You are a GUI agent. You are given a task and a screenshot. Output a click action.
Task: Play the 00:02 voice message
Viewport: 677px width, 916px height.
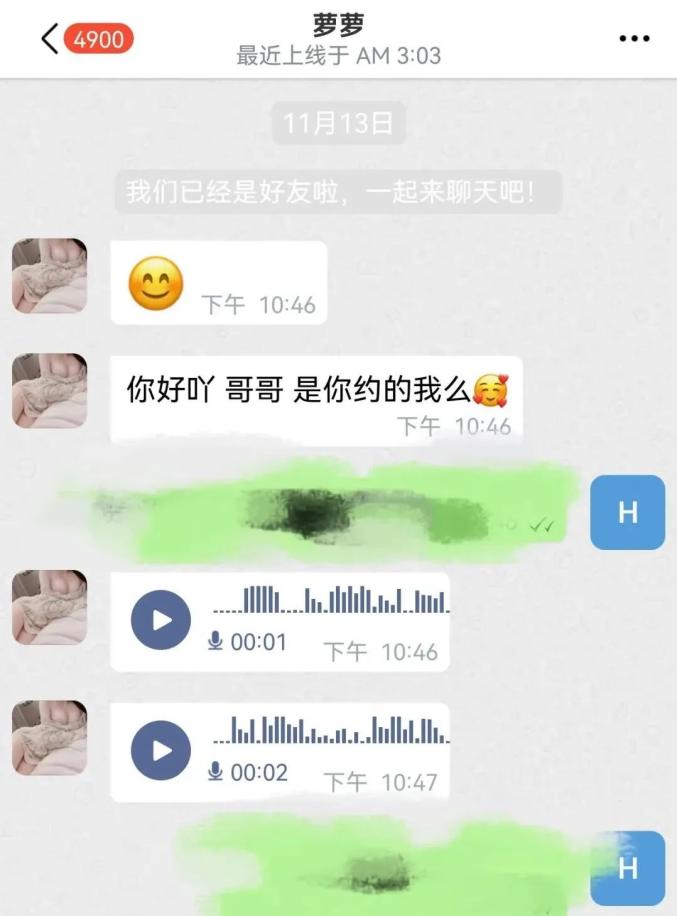pyautogui.click(x=161, y=751)
